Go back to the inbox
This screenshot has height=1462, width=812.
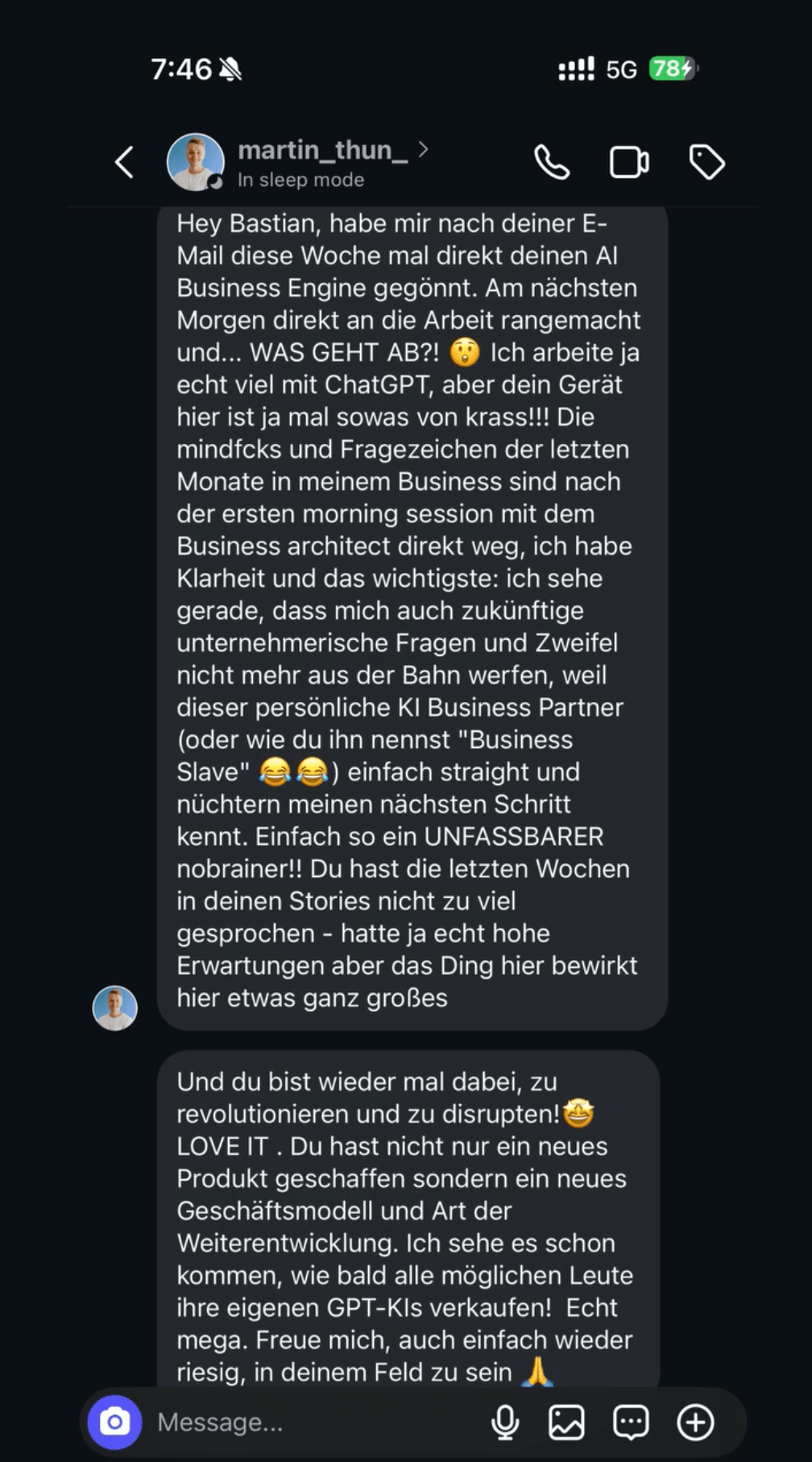124,163
